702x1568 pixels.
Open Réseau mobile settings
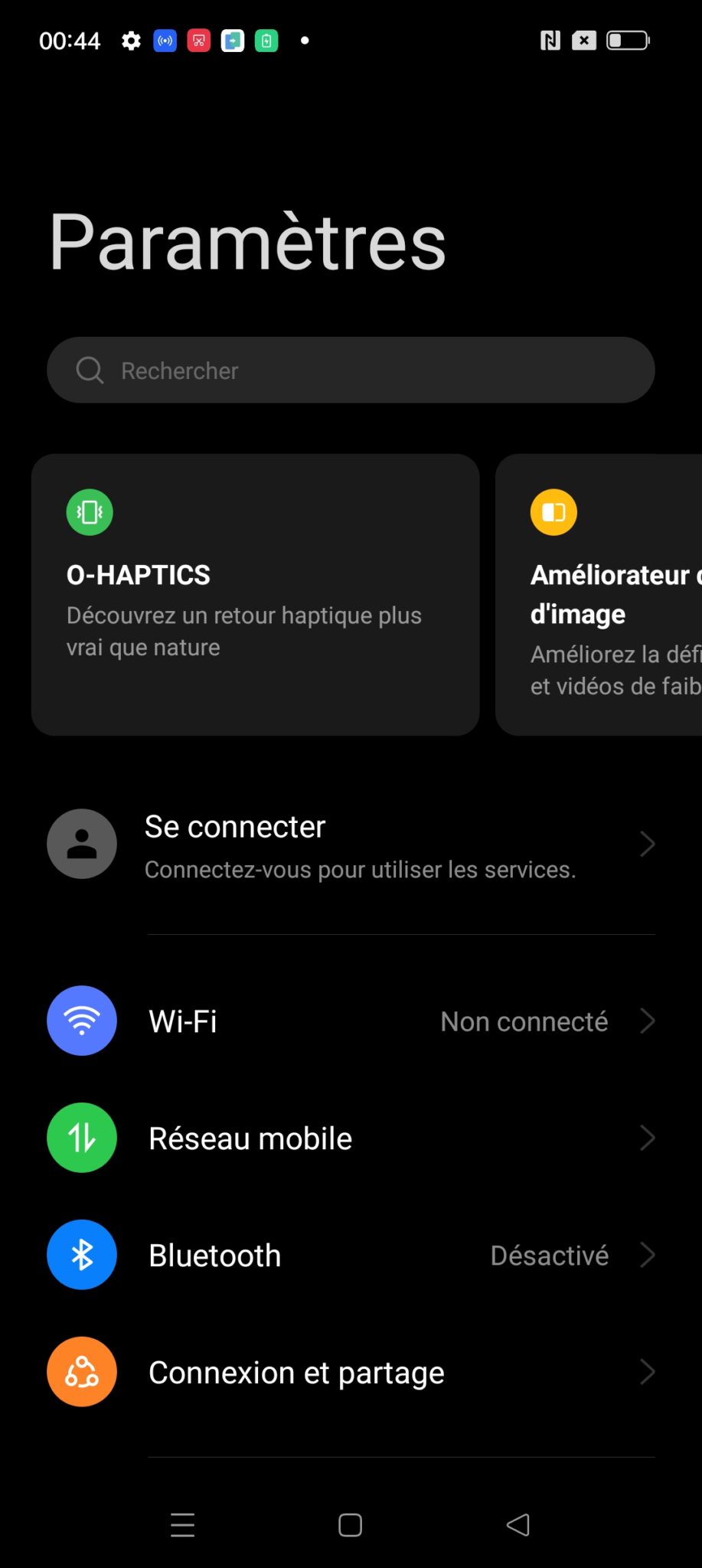pos(351,1138)
